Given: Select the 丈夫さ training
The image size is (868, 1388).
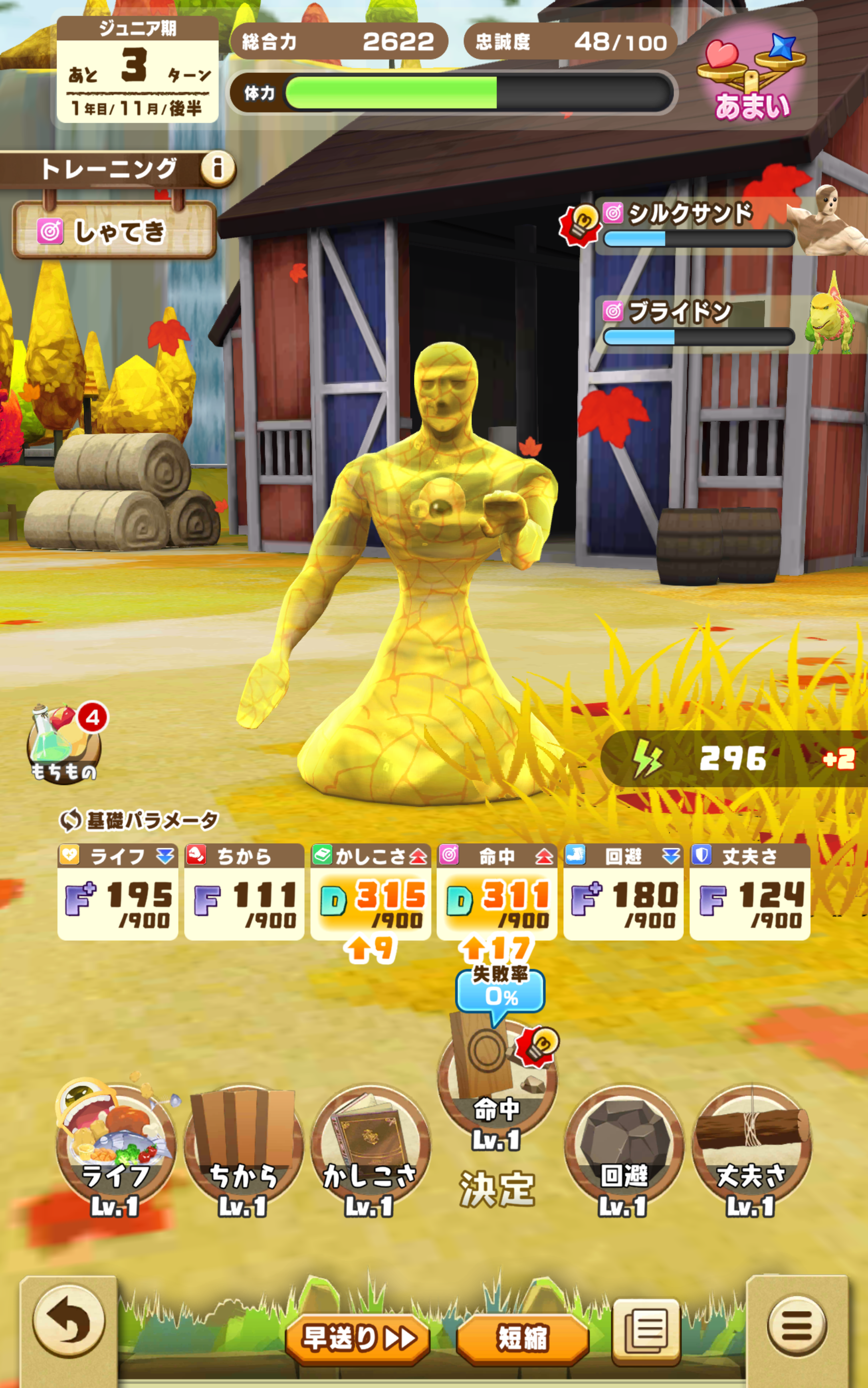Looking at the screenshot, I should (x=751, y=1146).
